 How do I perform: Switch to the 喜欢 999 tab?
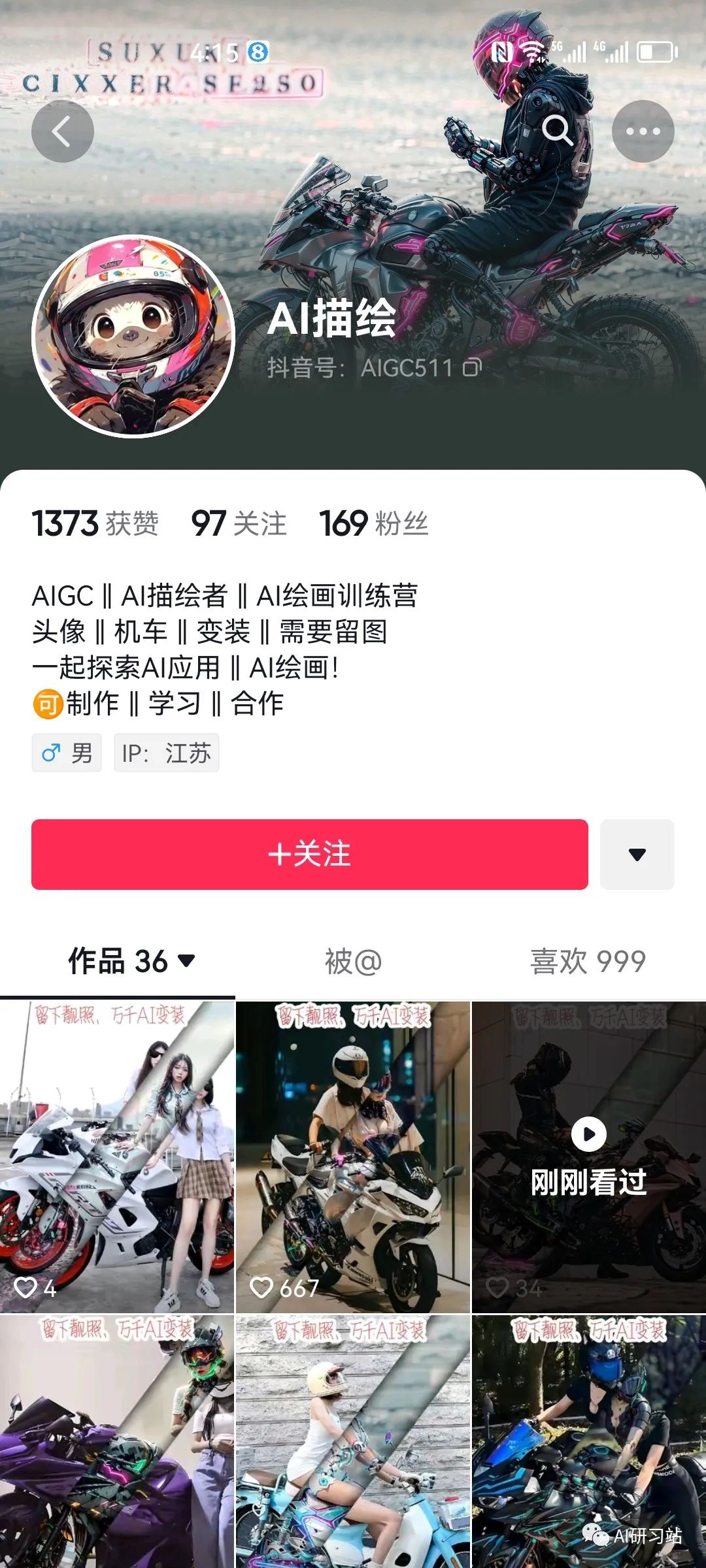[587, 961]
